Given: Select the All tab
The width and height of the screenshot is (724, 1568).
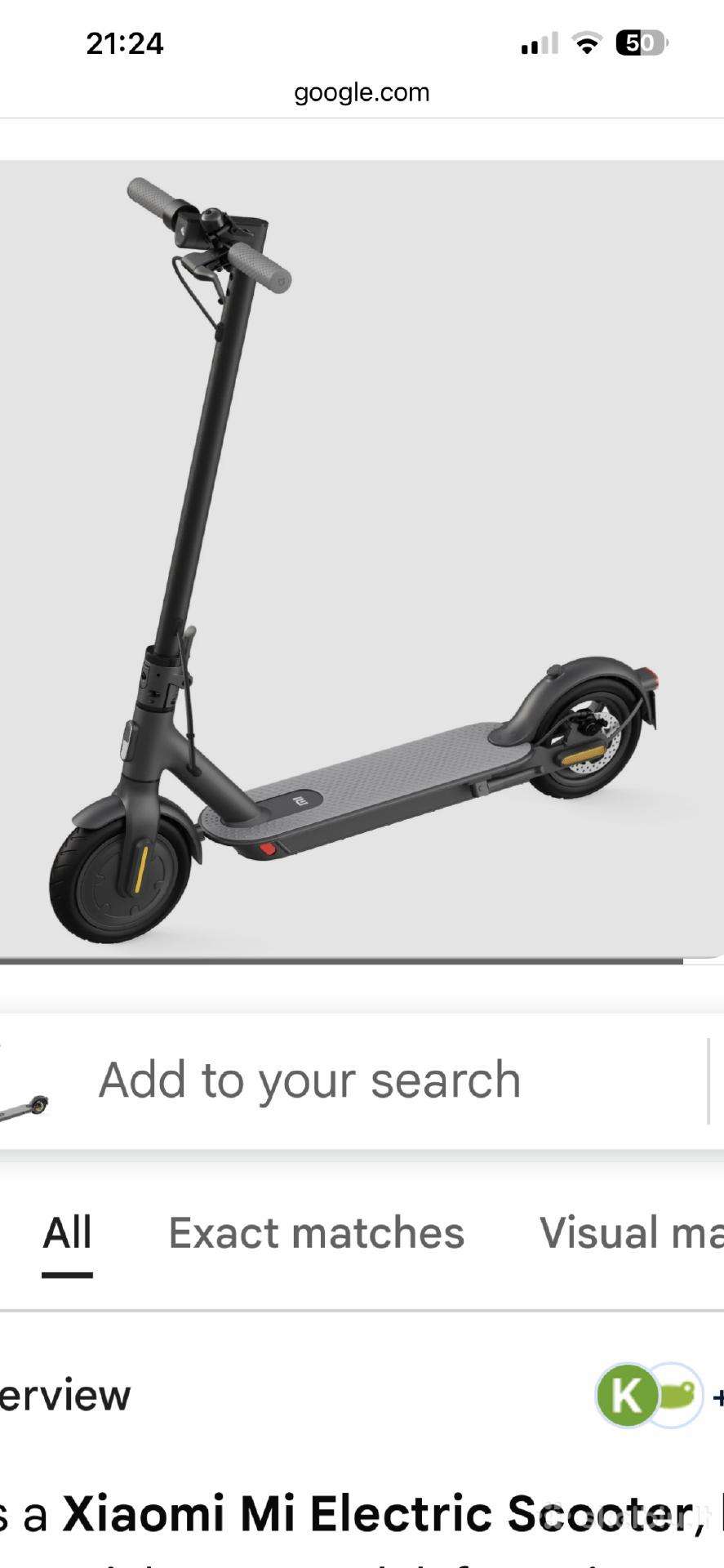Looking at the screenshot, I should 67,1232.
